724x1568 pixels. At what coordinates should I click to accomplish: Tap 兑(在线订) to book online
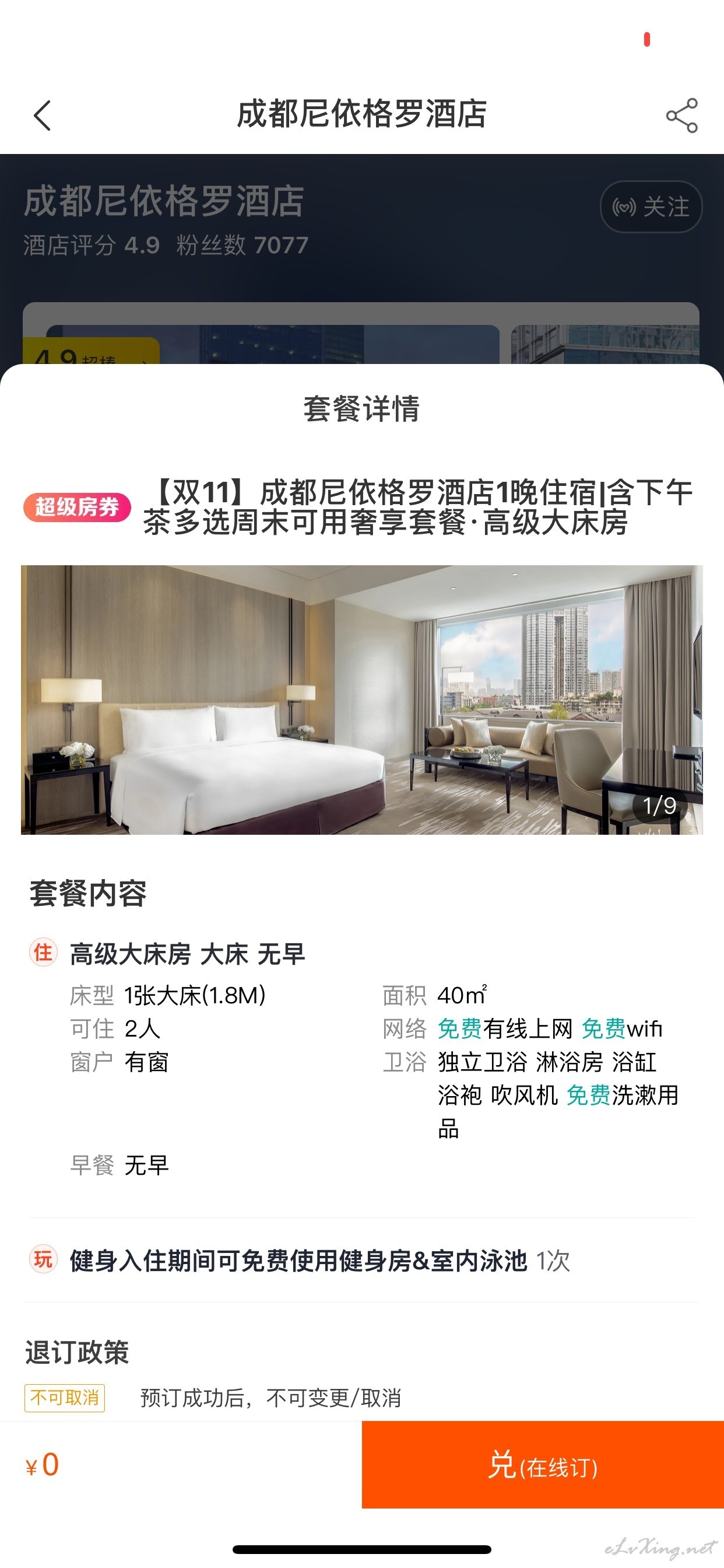543,1464
